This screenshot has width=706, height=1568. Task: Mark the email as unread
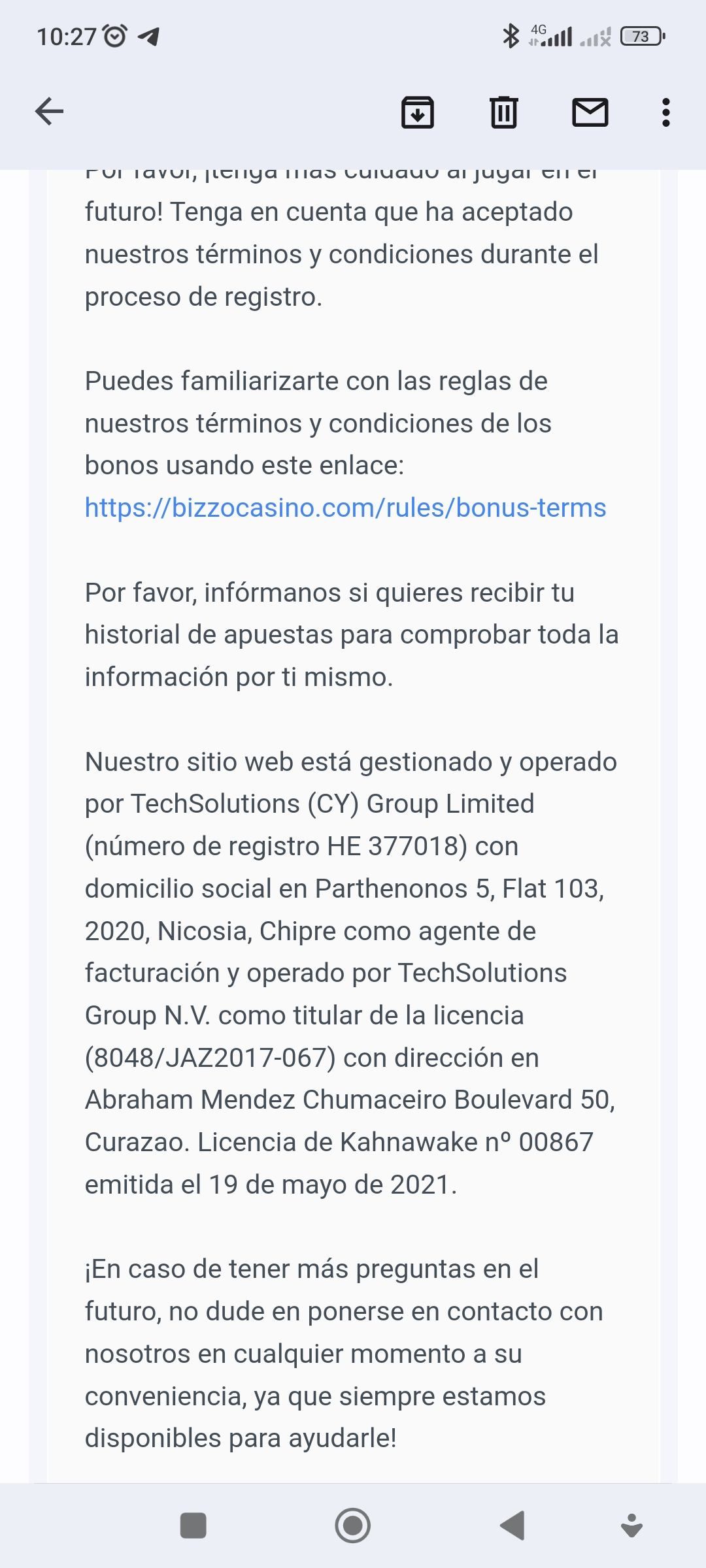pos(590,112)
